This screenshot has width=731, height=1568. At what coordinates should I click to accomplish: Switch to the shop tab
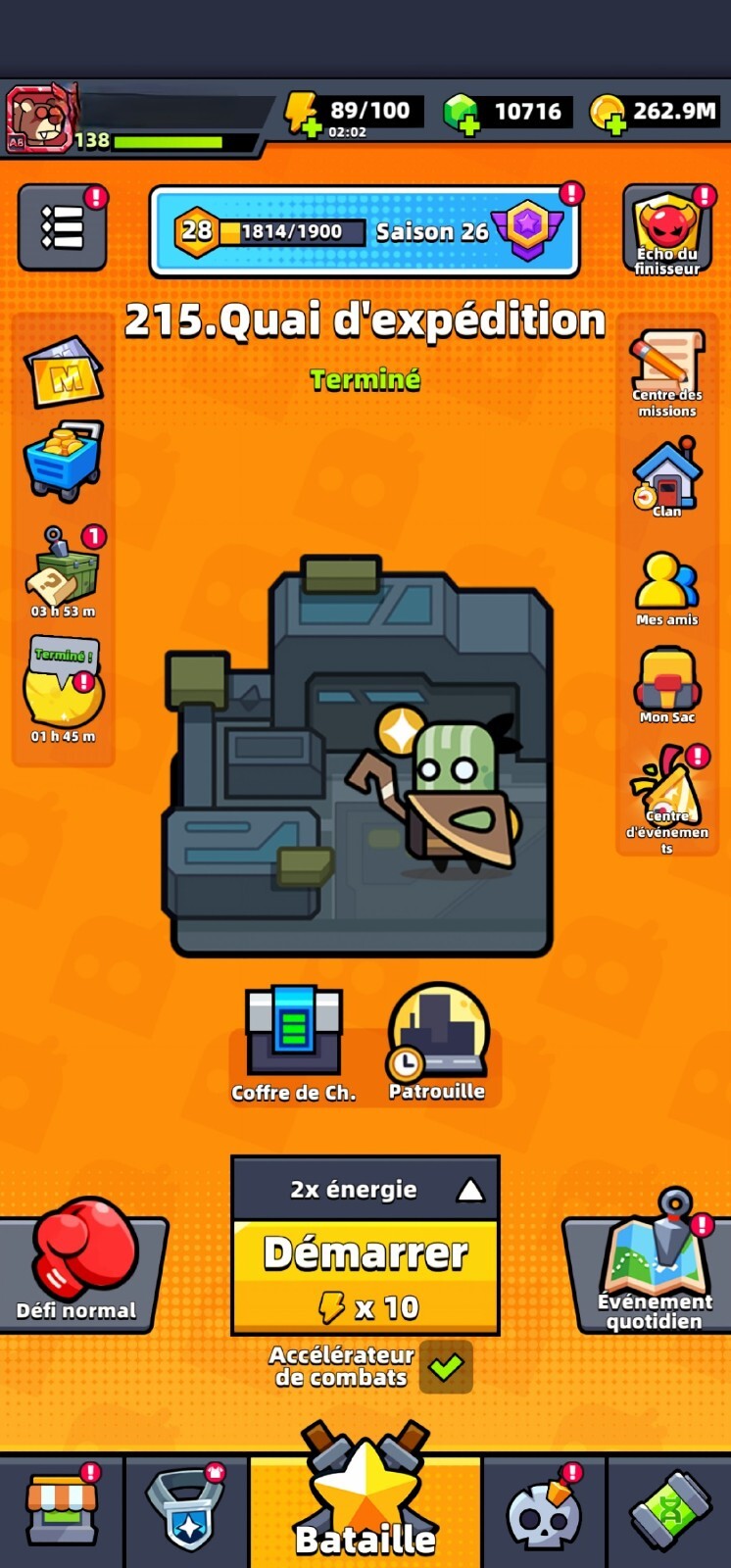pyautogui.click(x=61, y=1512)
